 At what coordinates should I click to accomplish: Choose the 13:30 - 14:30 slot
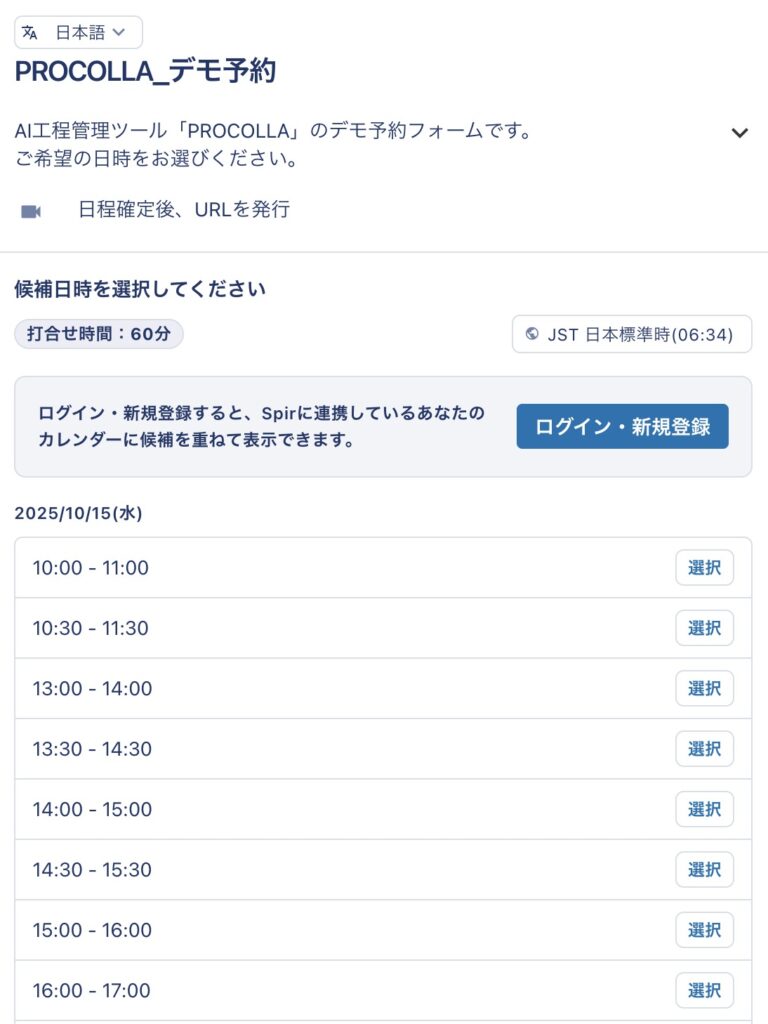pyautogui.click(x=704, y=749)
